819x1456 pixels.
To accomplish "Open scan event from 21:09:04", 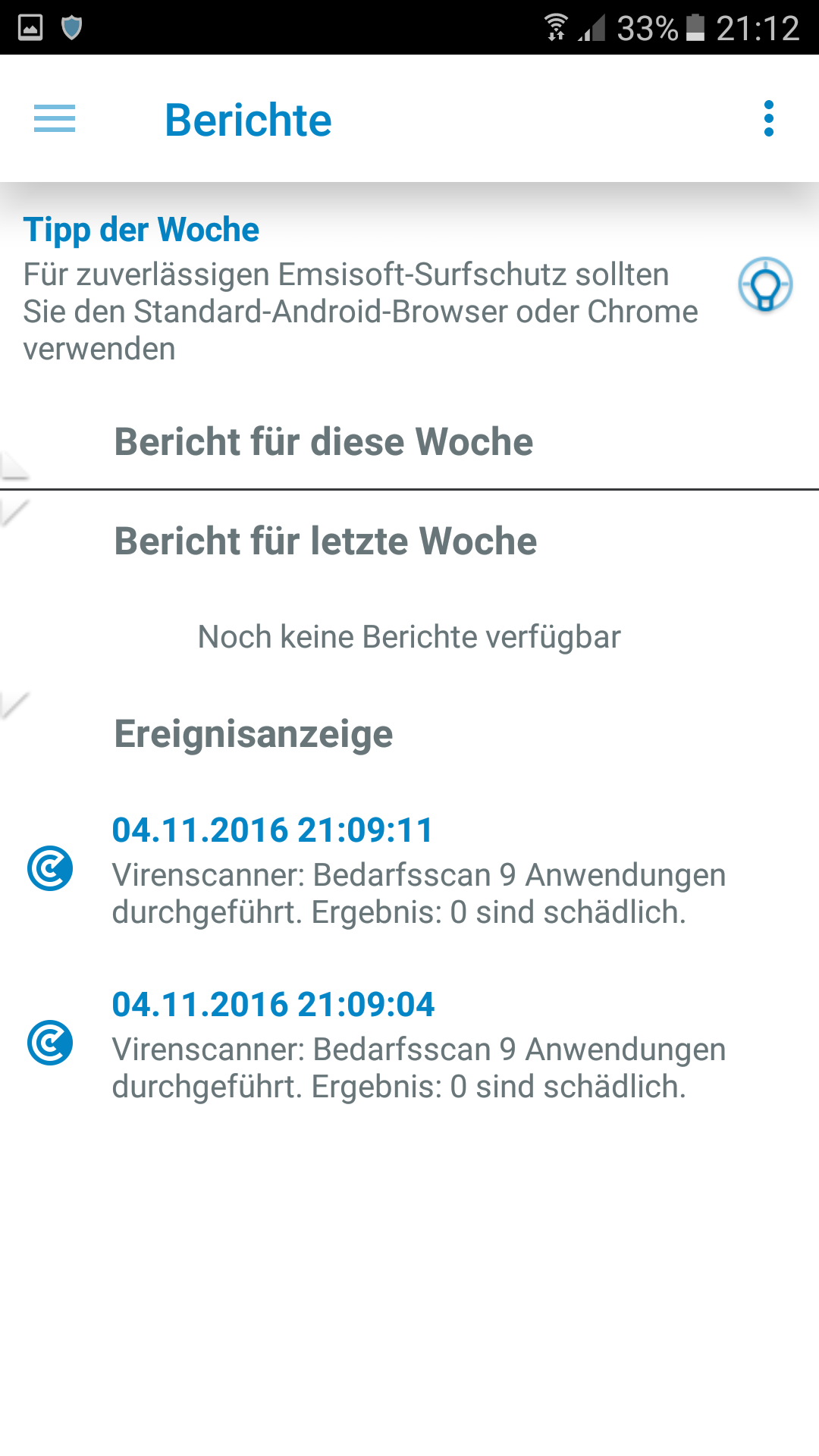I will tap(409, 1043).
